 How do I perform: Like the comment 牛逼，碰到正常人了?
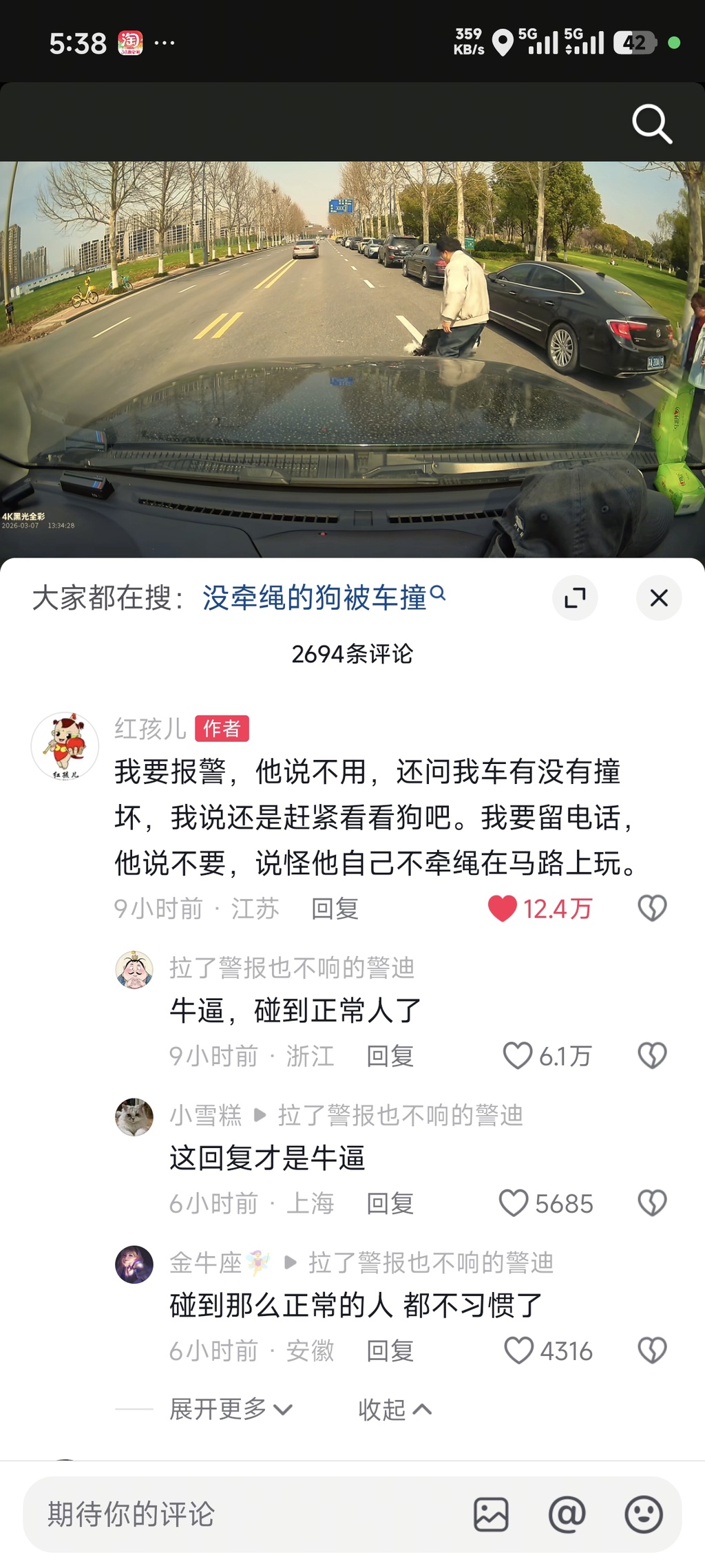(518, 1056)
